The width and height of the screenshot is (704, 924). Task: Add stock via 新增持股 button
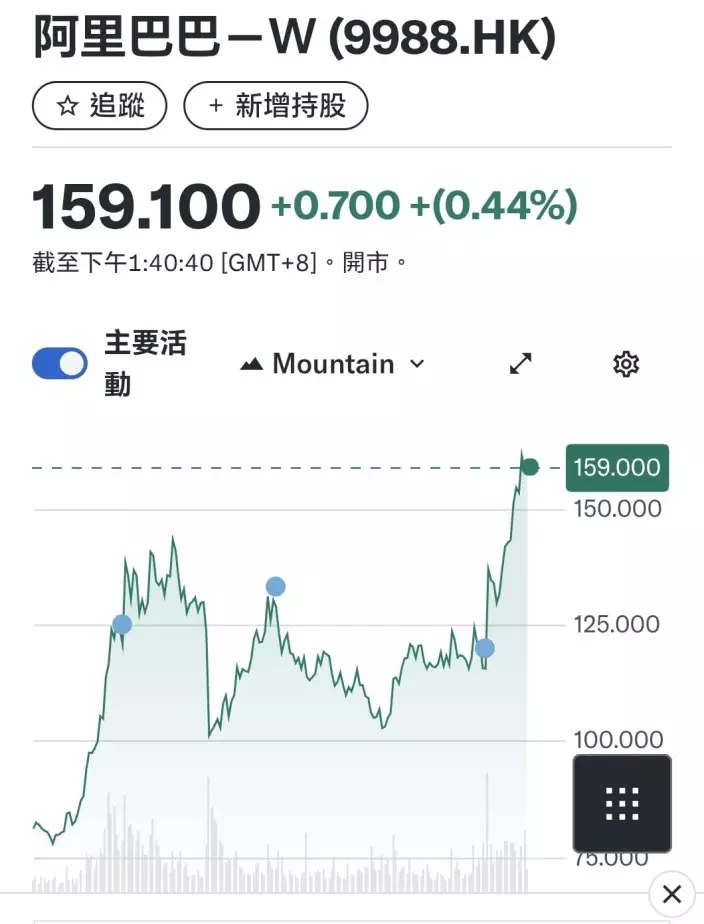coord(275,106)
